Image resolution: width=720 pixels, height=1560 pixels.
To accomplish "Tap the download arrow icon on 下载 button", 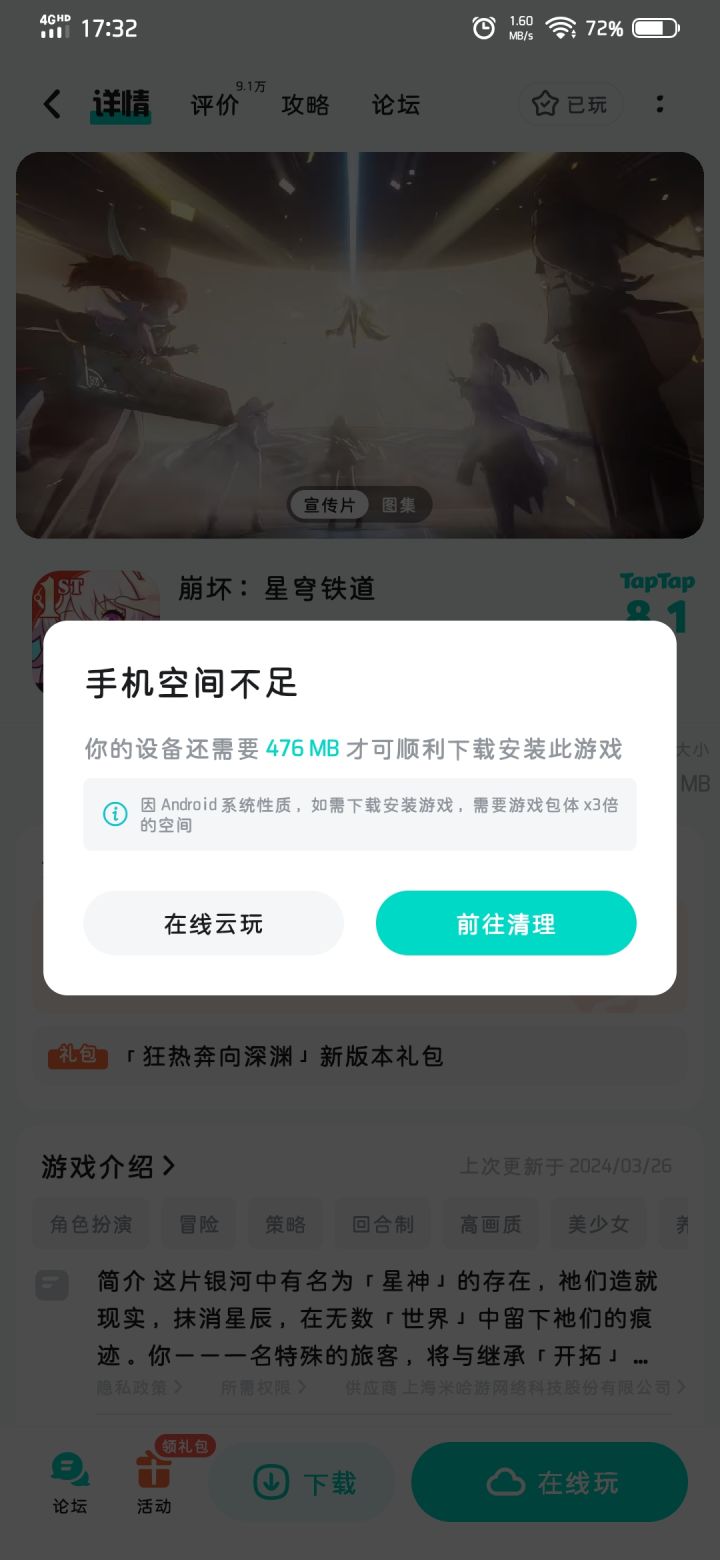I will tap(269, 1482).
